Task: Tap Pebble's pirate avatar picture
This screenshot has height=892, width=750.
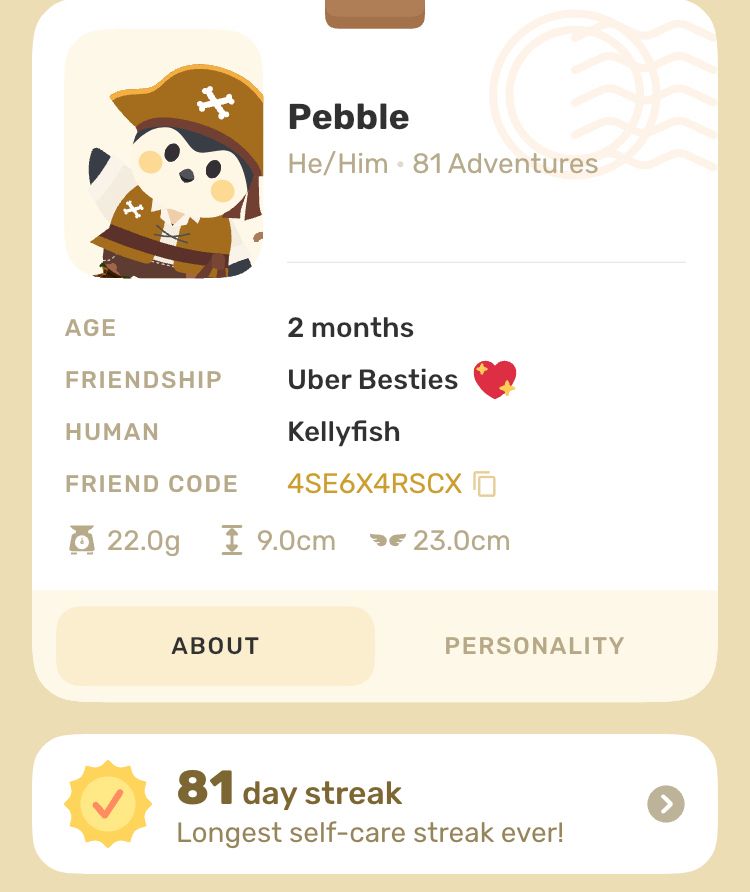Action: pos(164,154)
